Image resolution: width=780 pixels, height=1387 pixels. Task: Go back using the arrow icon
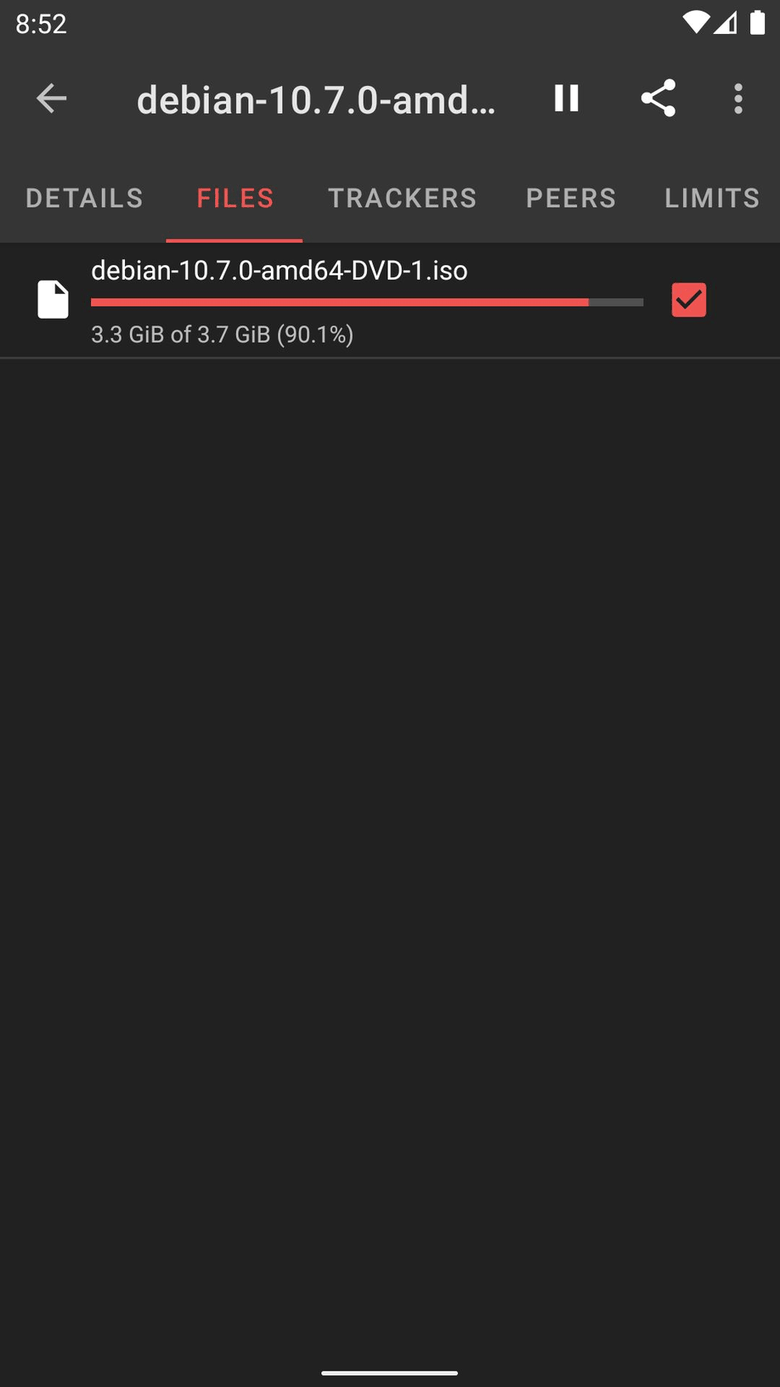coord(51,98)
